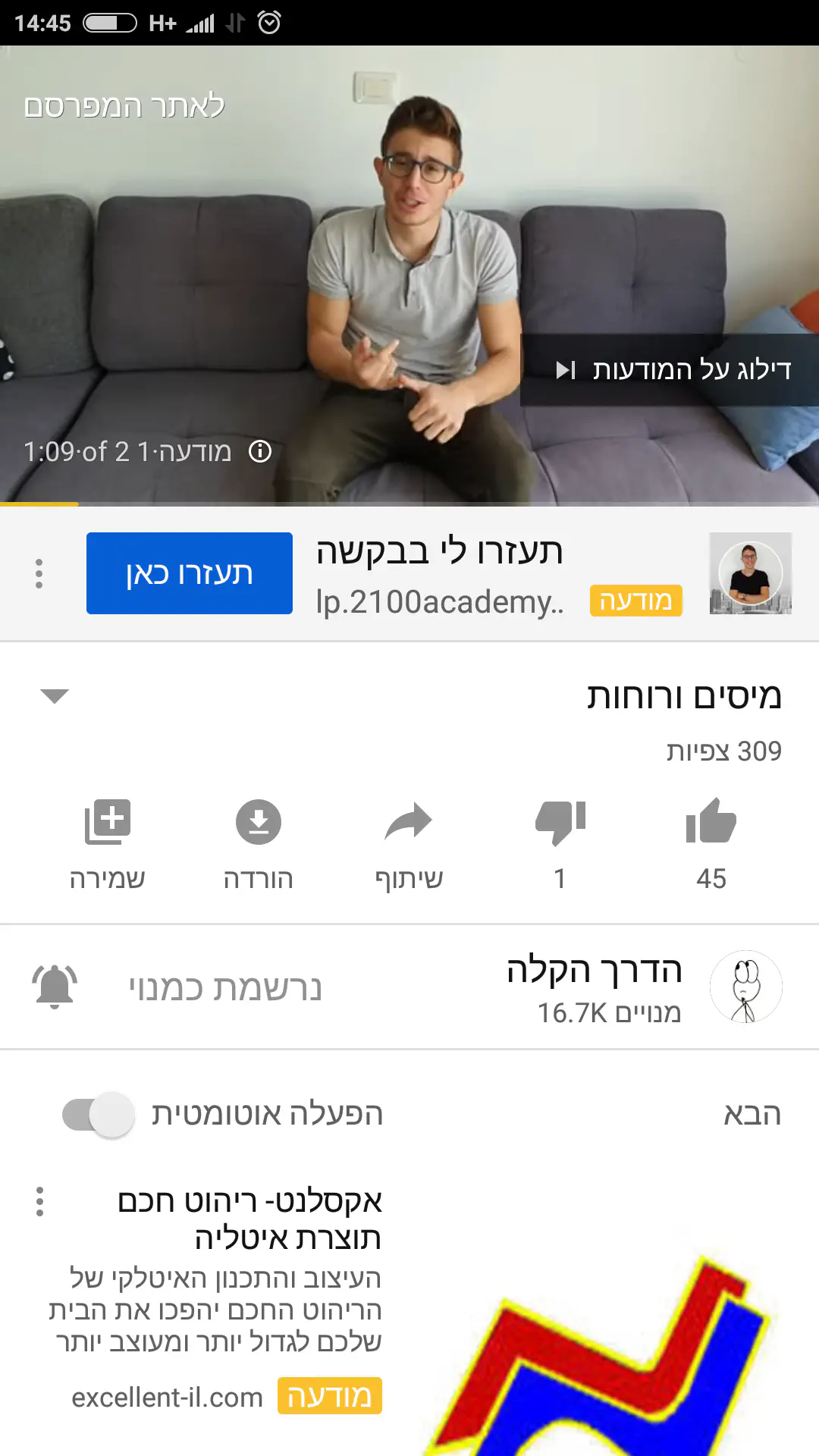Skip the ads with דילוג על המודעות

[670, 370]
